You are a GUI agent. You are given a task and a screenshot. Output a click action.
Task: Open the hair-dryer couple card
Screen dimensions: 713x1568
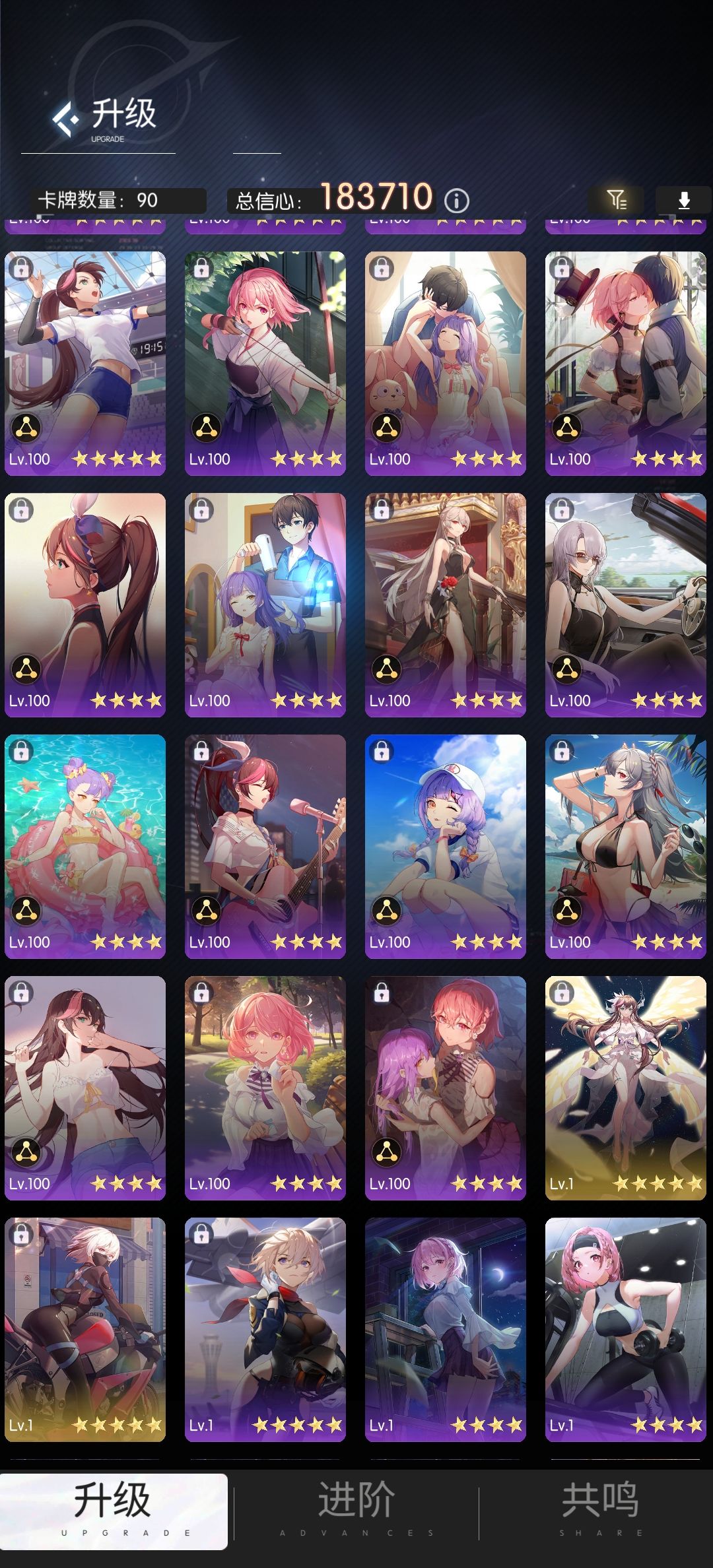click(x=265, y=604)
